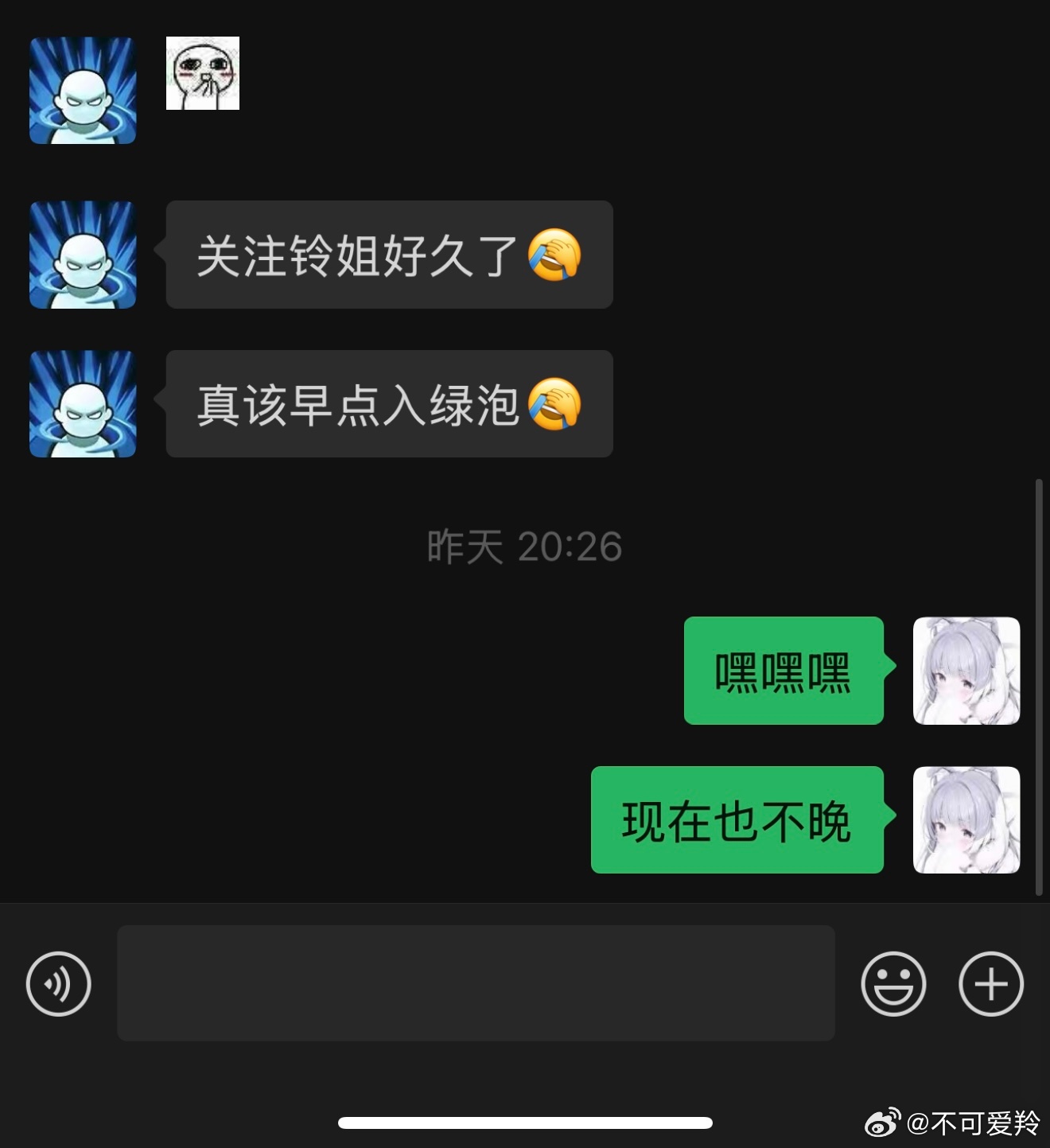Open the emoji sticker panel
Viewport: 1050px width, 1148px height.
[x=893, y=984]
